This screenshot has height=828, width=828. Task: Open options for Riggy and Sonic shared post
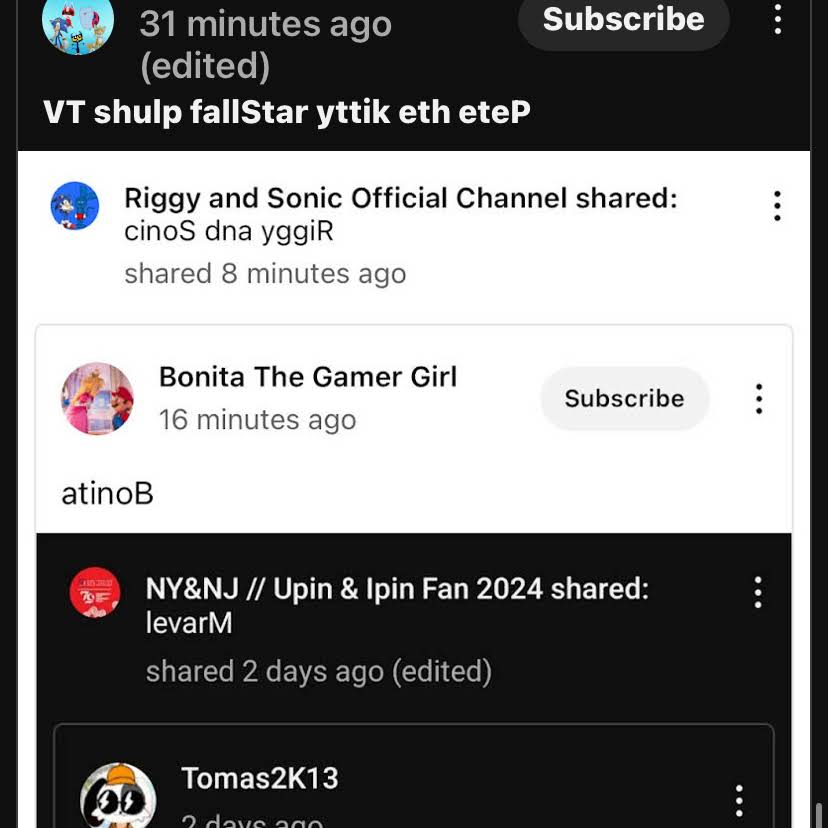tap(777, 206)
